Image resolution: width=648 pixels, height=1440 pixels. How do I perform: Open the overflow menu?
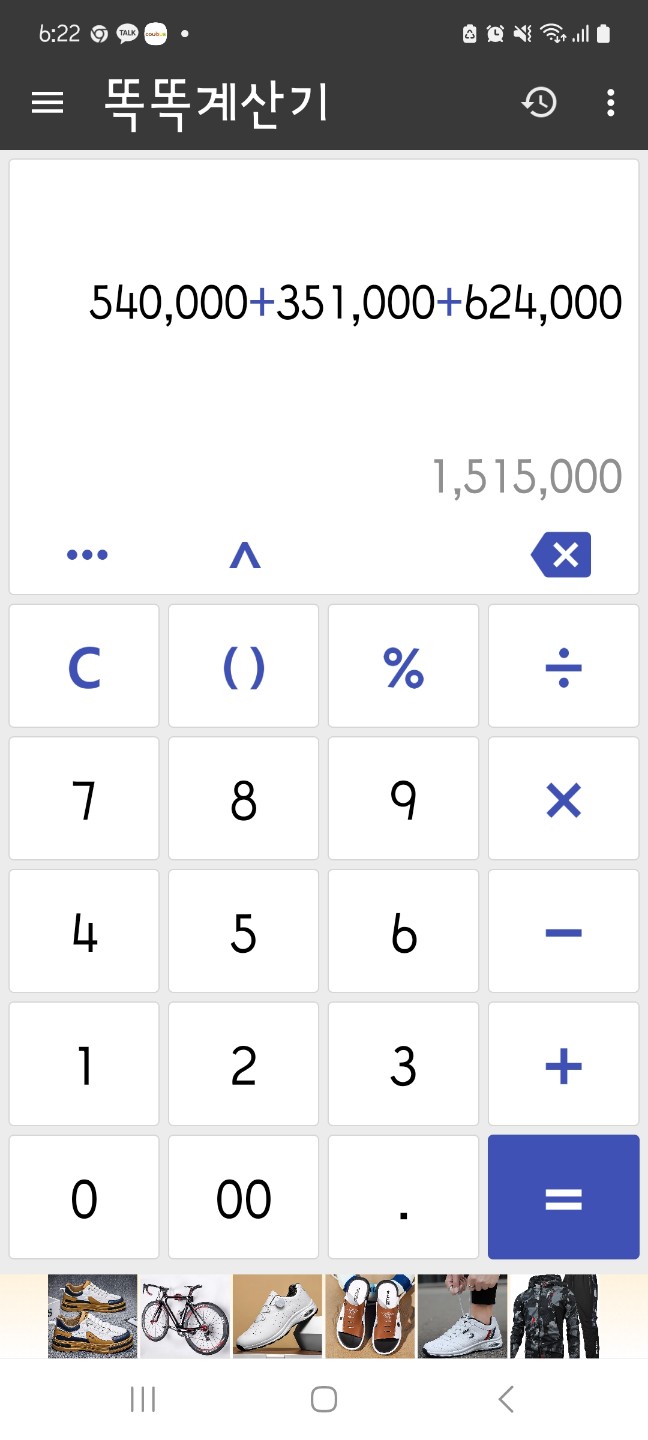click(x=611, y=102)
